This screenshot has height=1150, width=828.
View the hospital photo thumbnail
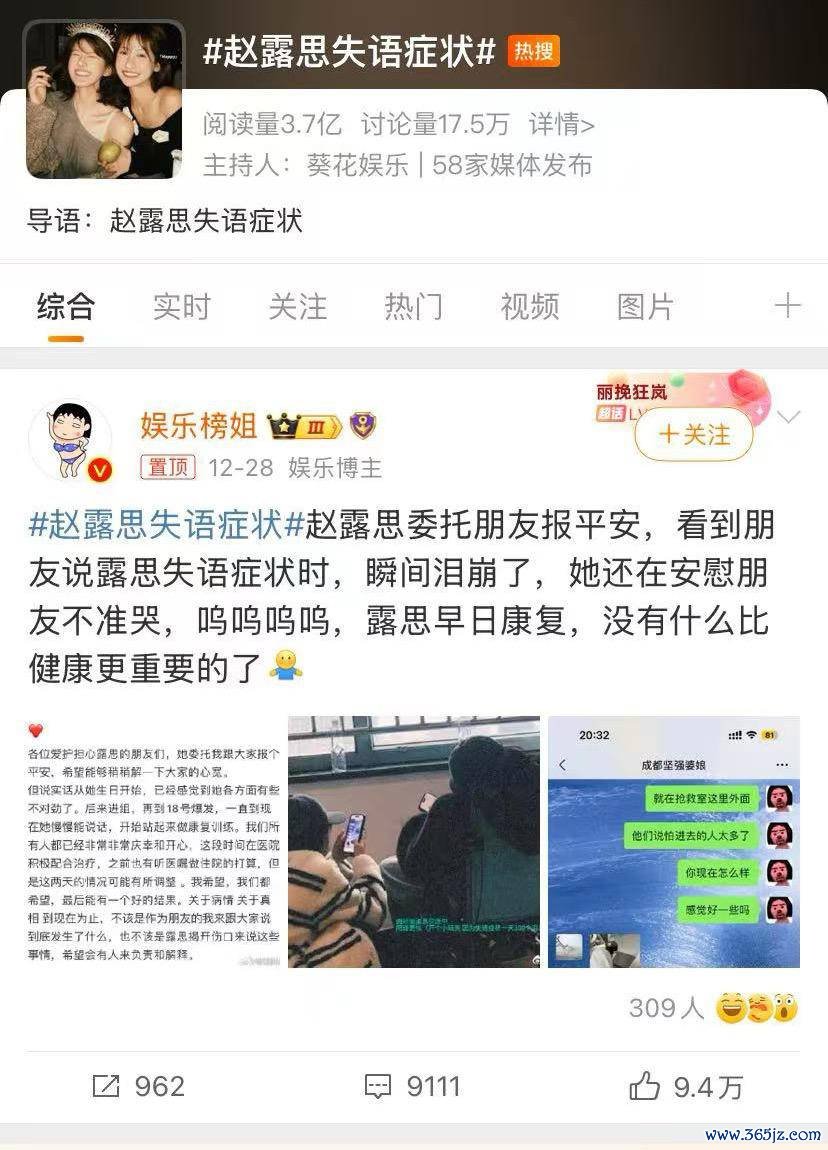414,842
